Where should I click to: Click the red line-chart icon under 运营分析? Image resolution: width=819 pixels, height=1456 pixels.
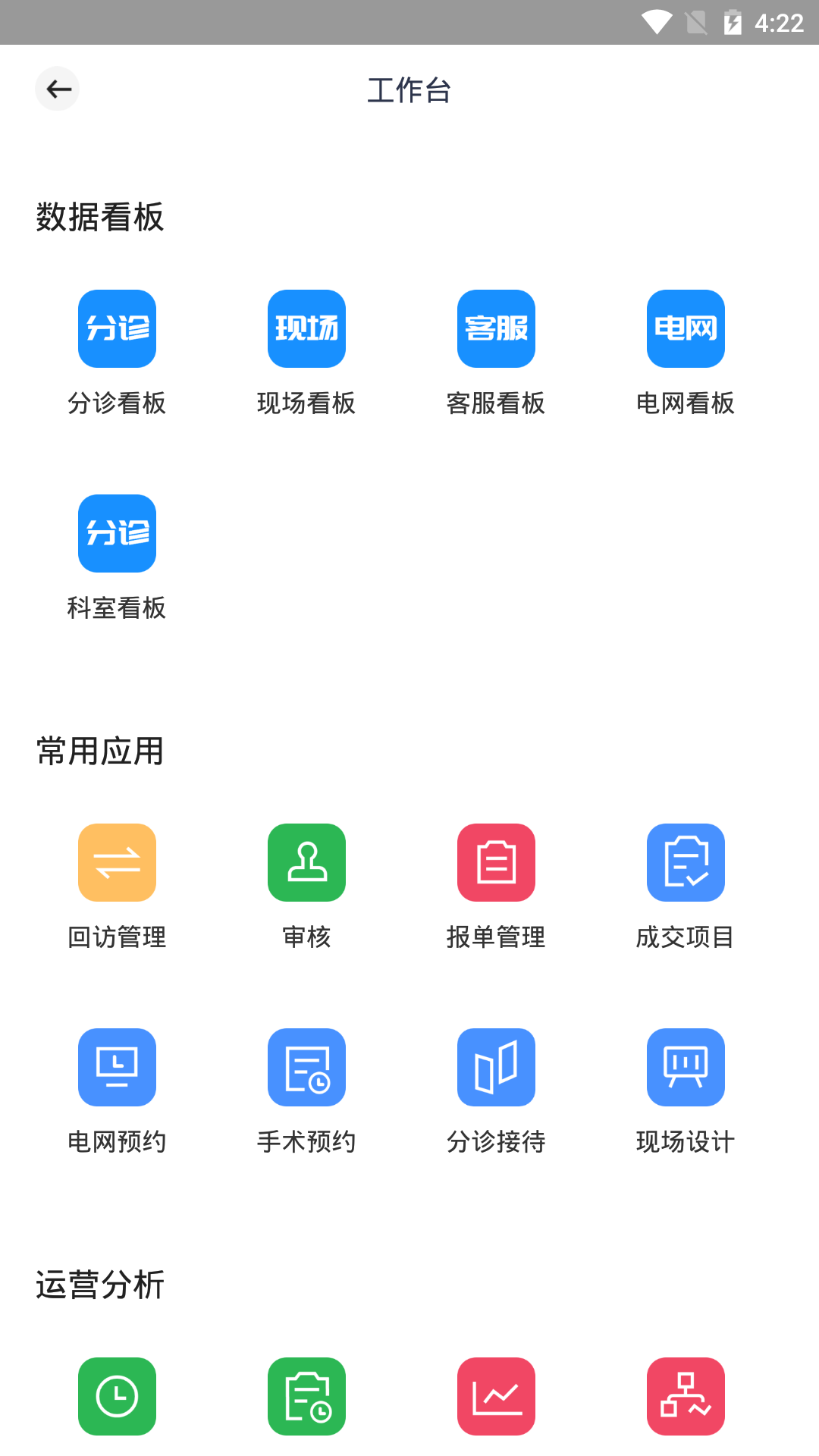tap(496, 1396)
